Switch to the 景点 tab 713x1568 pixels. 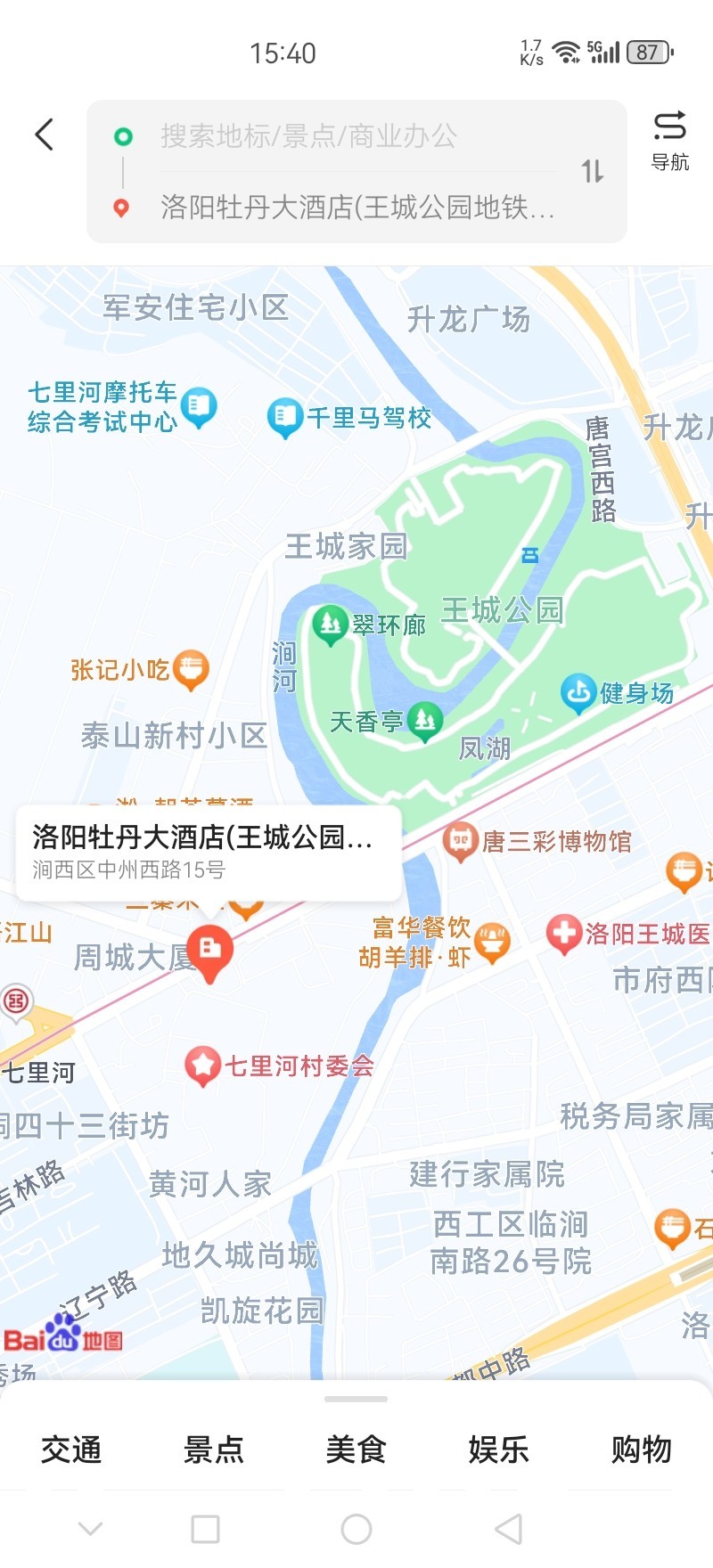click(x=214, y=1450)
